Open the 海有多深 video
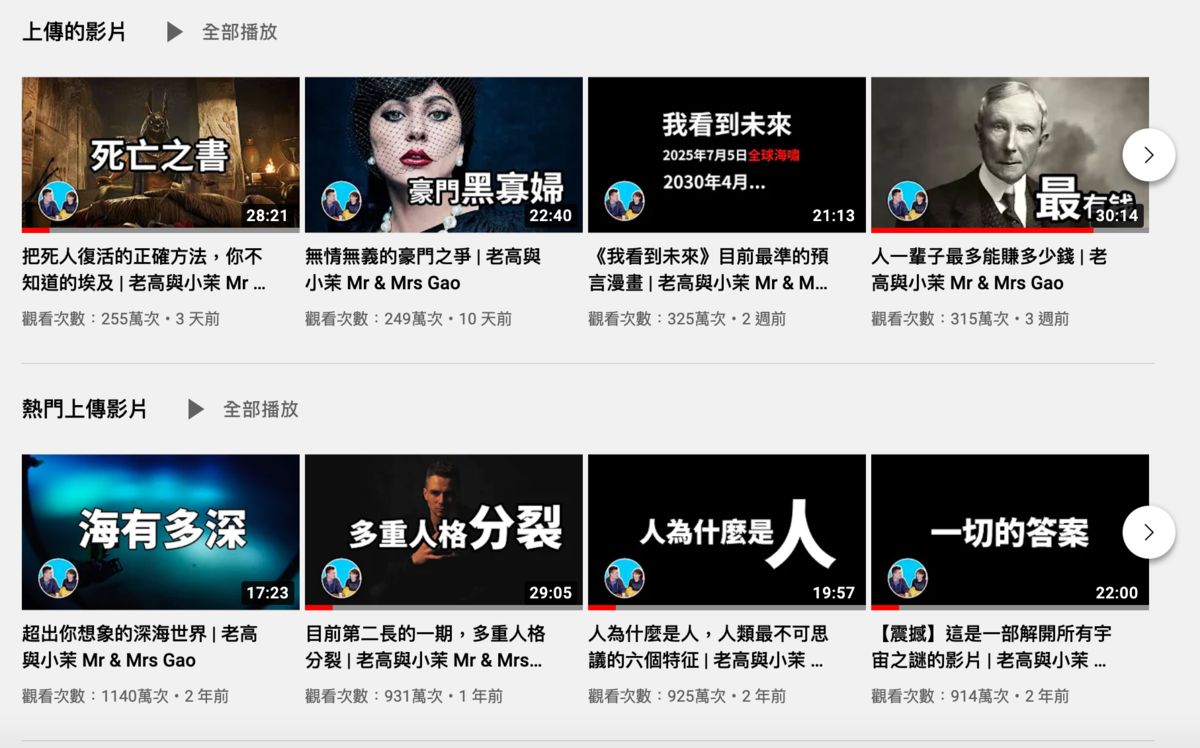 pos(160,531)
